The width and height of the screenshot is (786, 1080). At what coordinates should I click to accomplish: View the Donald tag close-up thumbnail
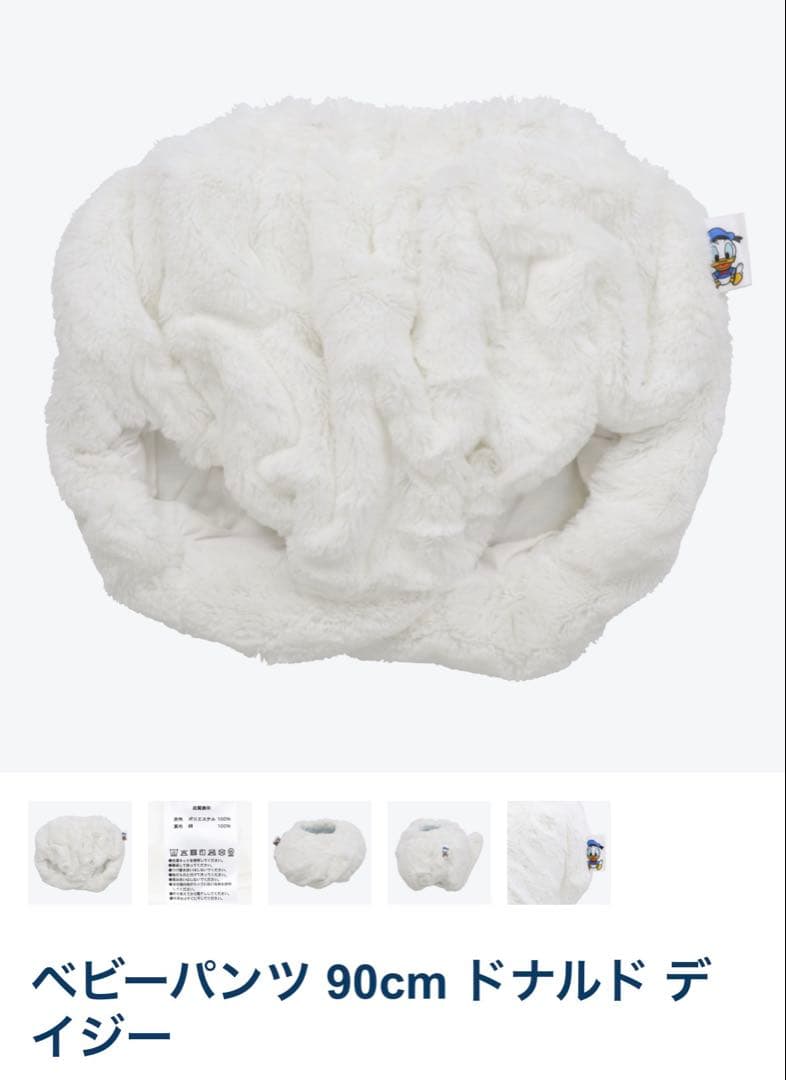[559, 852]
